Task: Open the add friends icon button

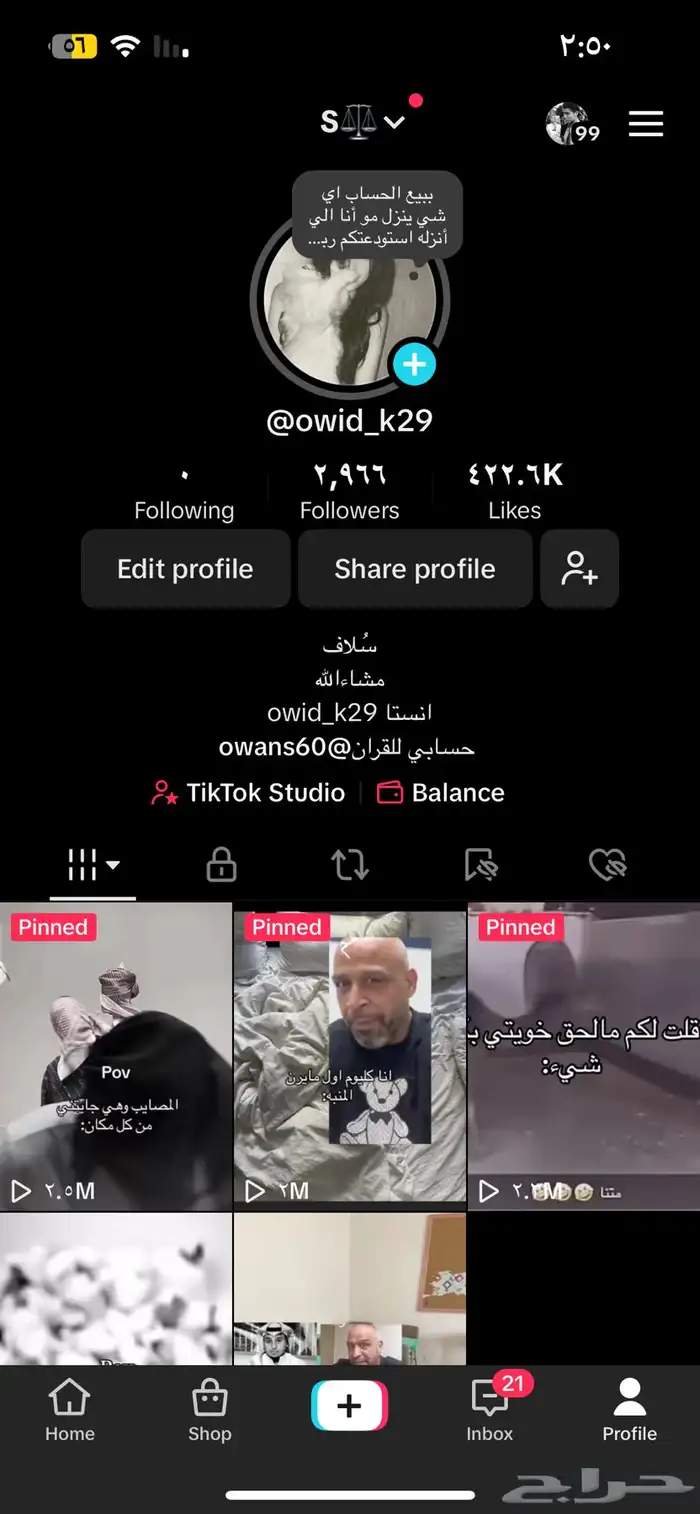Action: [x=580, y=569]
